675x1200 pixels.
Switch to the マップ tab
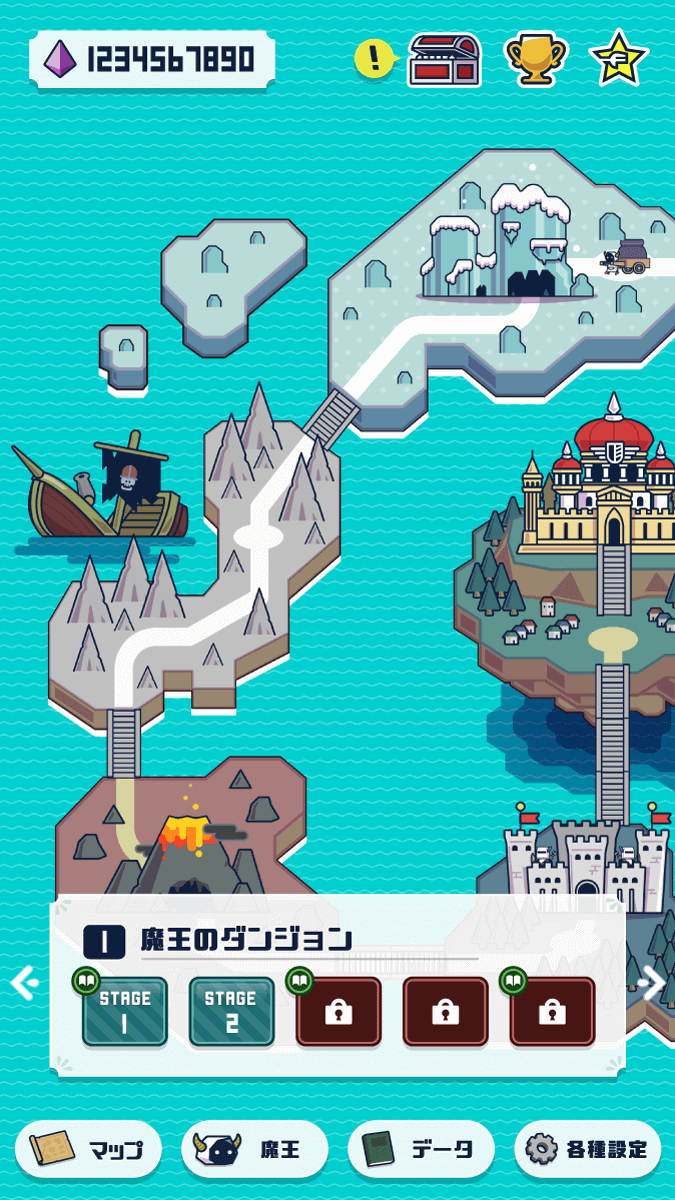point(90,1149)
